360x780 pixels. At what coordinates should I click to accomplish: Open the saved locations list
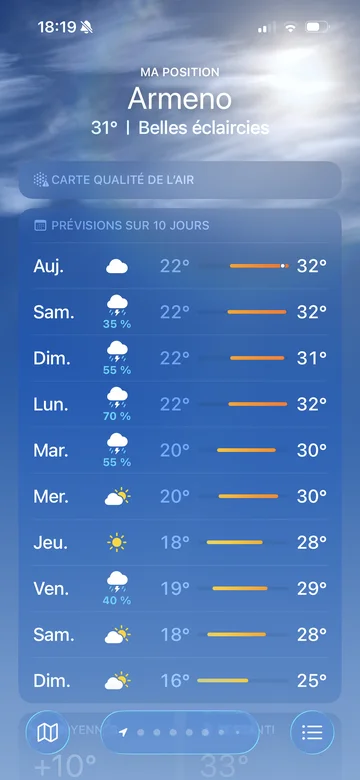(312, 732)
